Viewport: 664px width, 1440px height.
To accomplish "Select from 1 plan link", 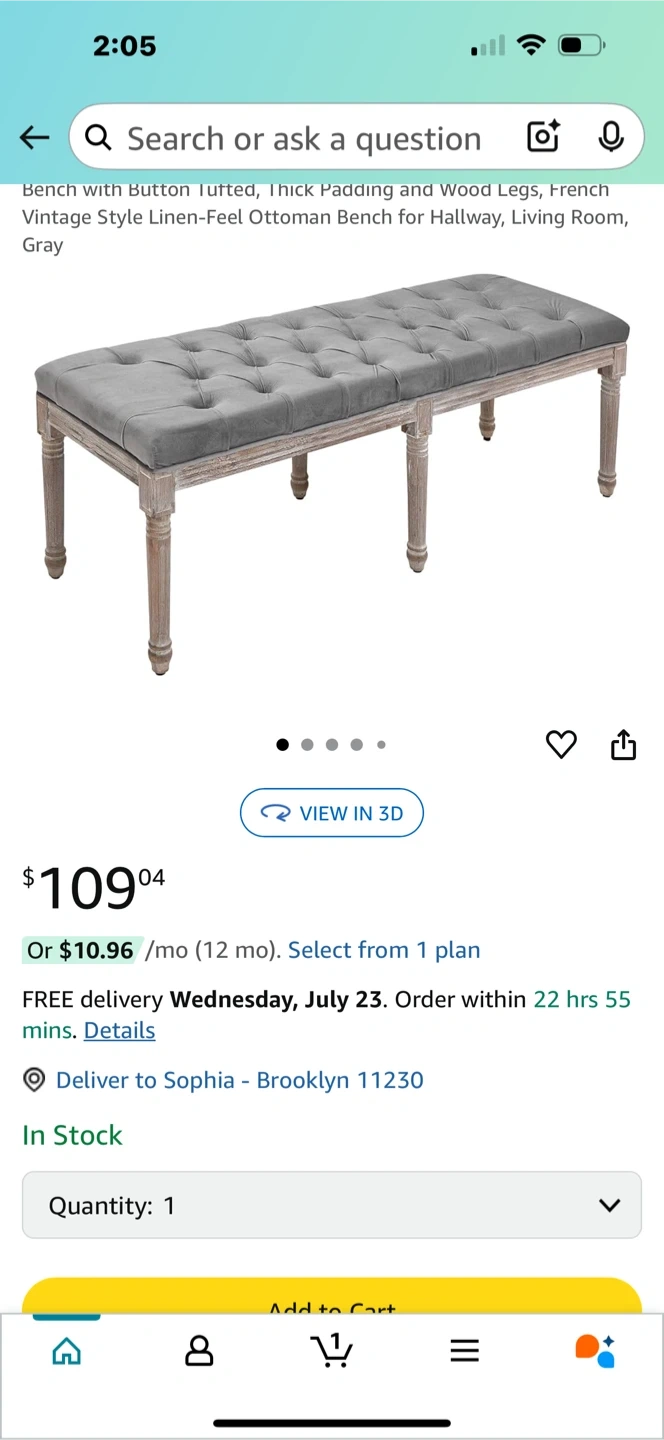I will [x=384, y=950].
